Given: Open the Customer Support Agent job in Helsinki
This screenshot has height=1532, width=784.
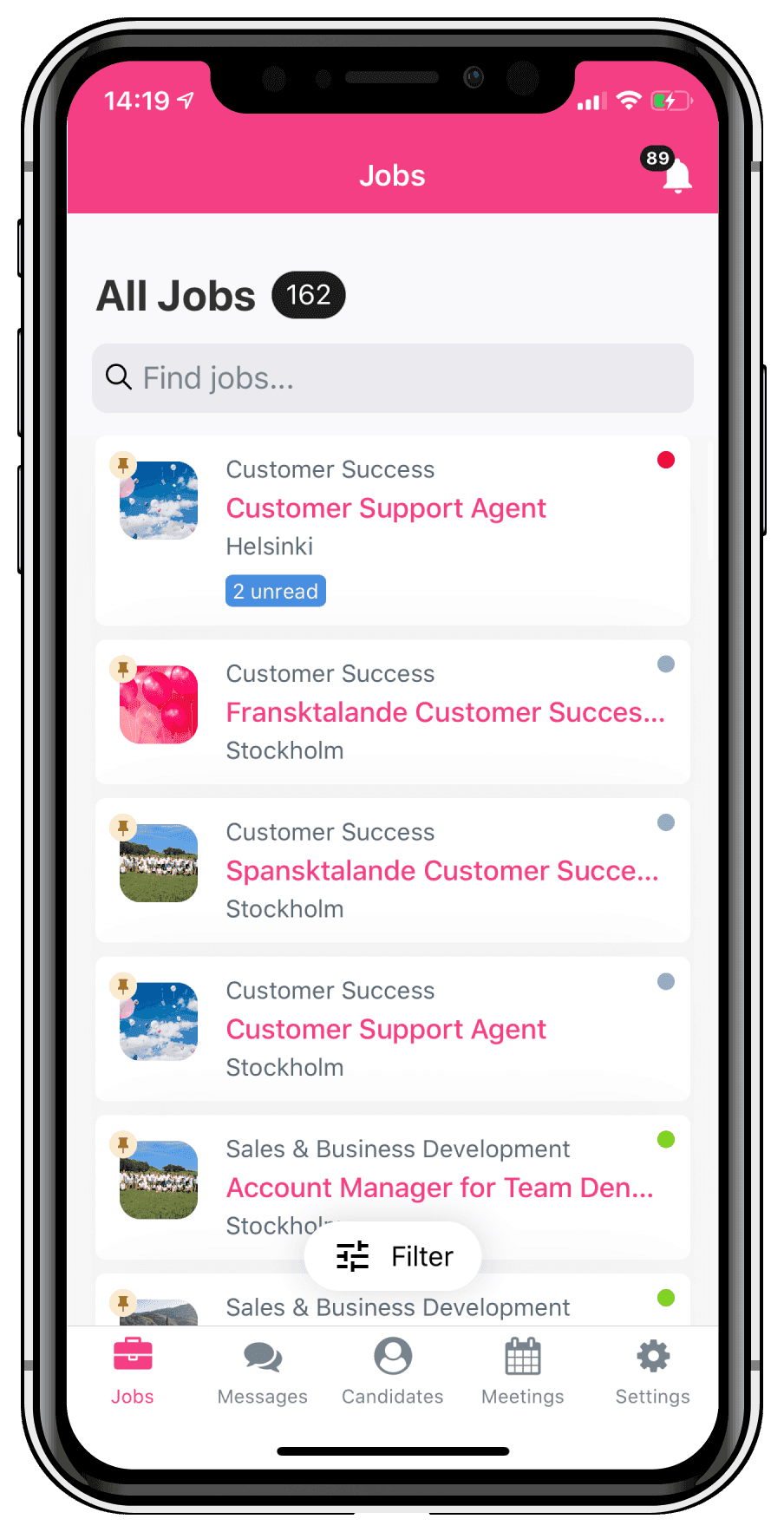Looking at the screenshot, I should click(393, 531).
